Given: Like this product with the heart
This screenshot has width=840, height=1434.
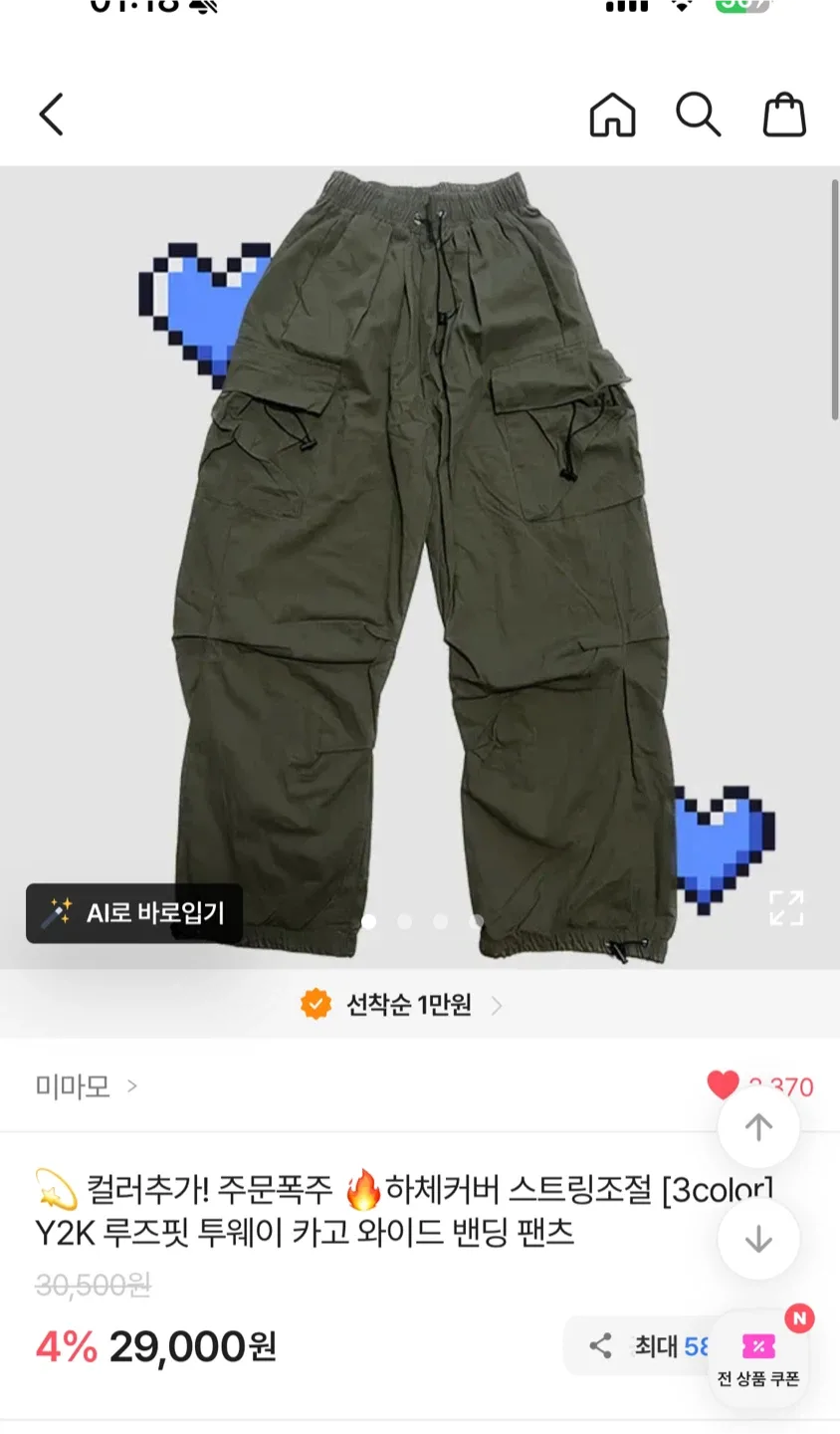Looking at the screenshot, I should [723, 1084].
